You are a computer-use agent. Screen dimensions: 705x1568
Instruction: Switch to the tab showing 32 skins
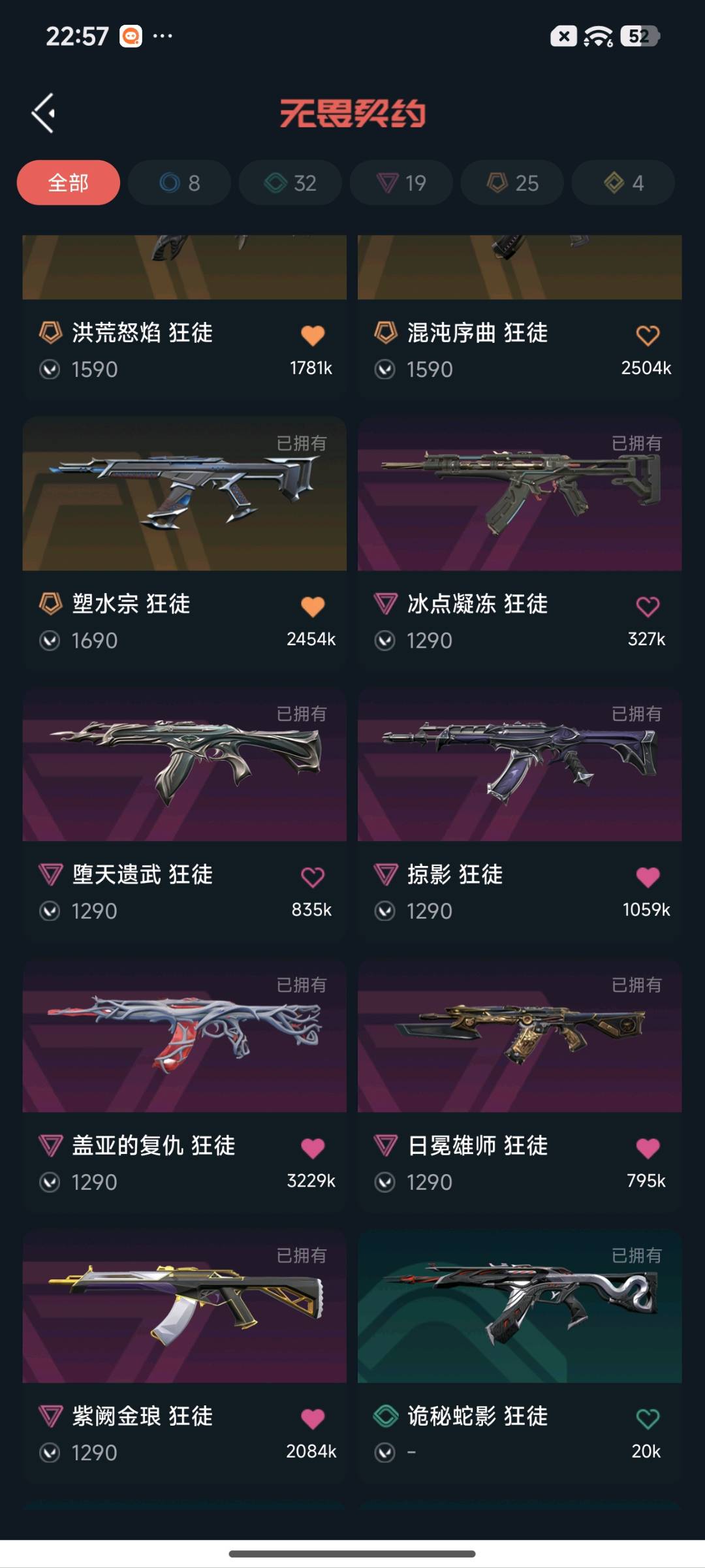pos(290,183)
